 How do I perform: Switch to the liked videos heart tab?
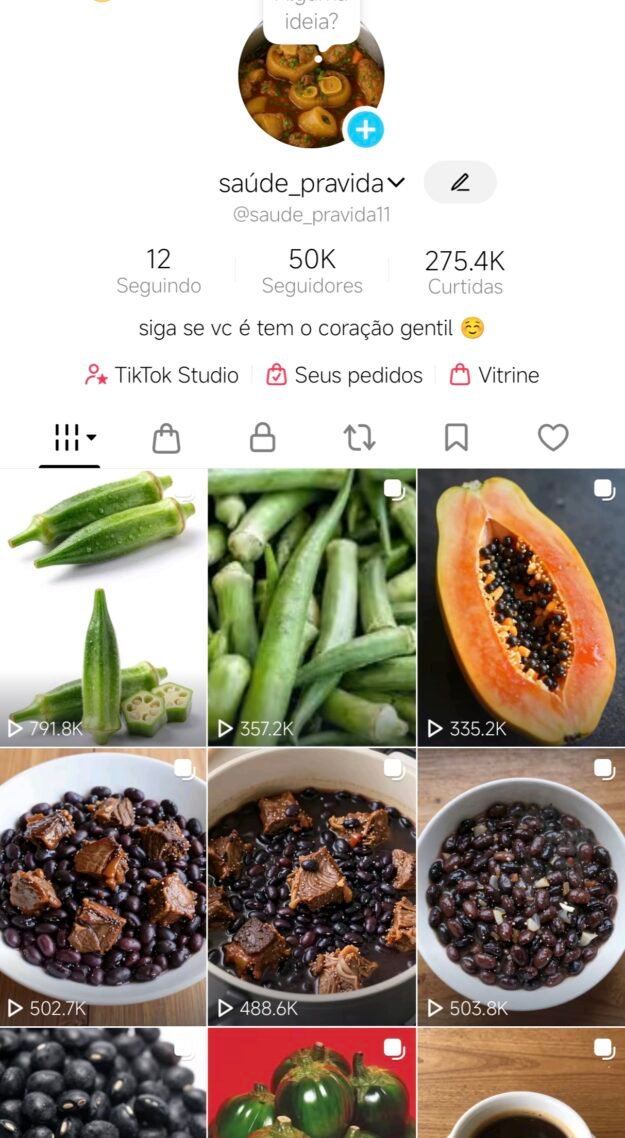[552, 438]
